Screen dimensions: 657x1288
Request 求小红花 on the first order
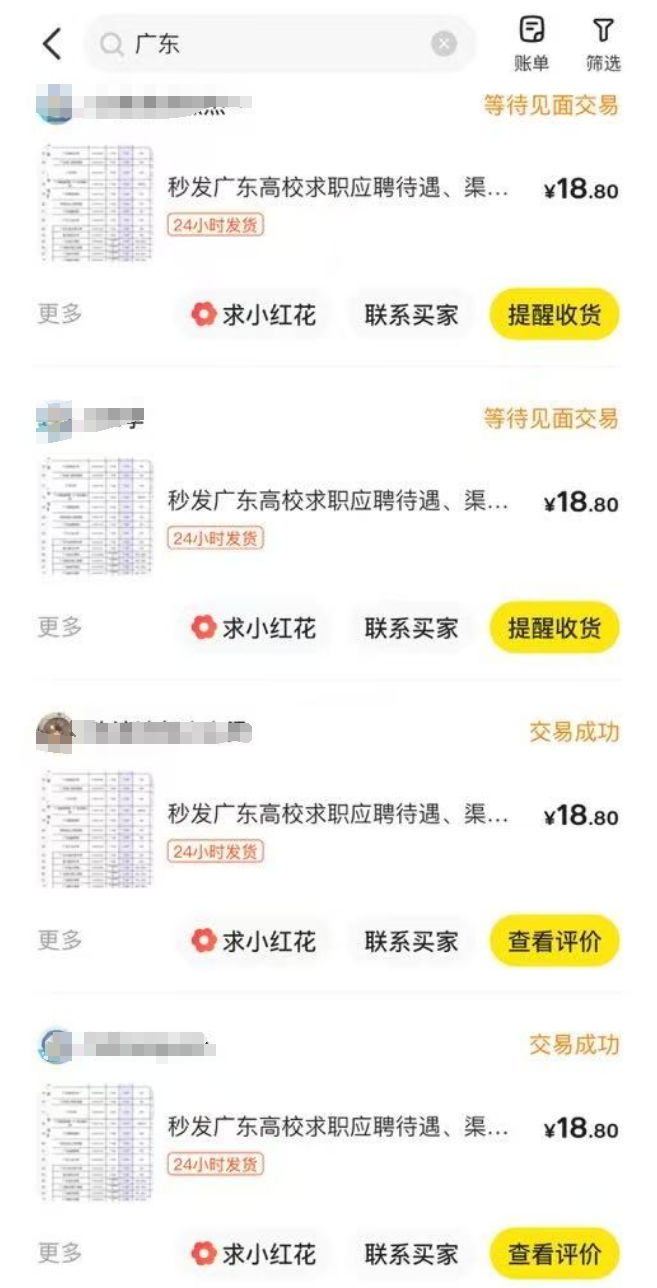(254, 316)
